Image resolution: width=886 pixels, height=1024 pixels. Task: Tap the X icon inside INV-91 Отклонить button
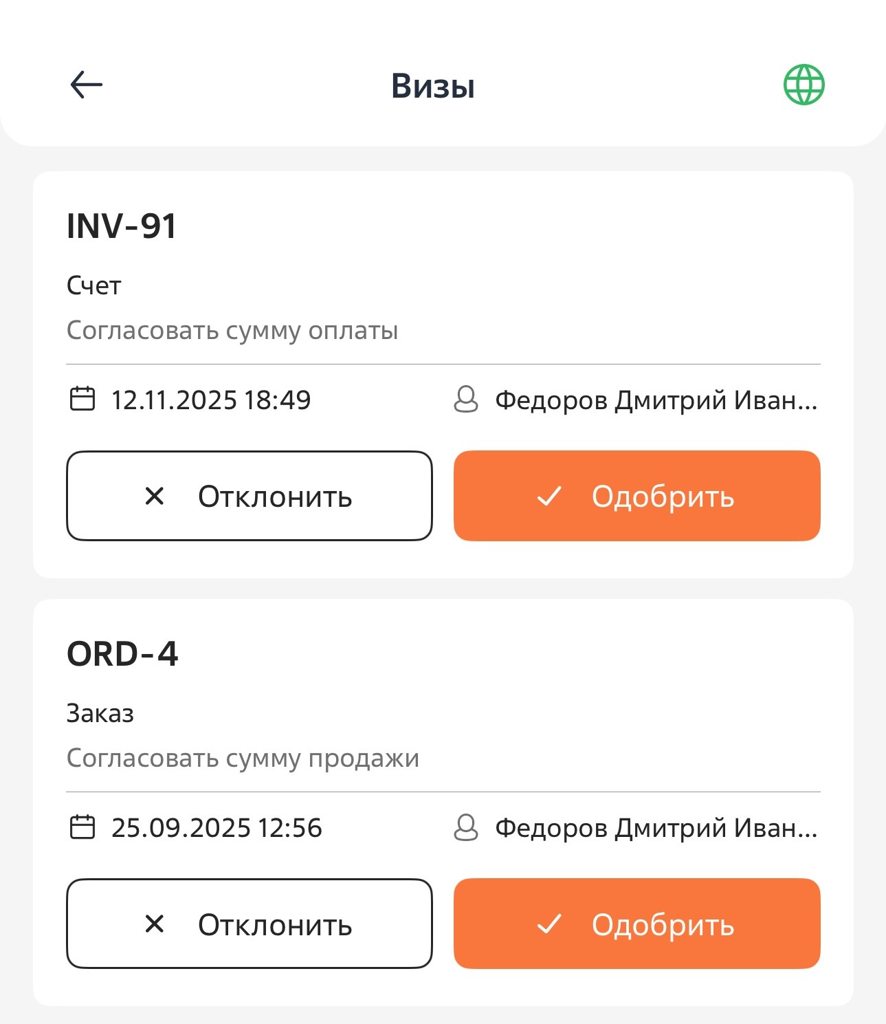[155, 495]
